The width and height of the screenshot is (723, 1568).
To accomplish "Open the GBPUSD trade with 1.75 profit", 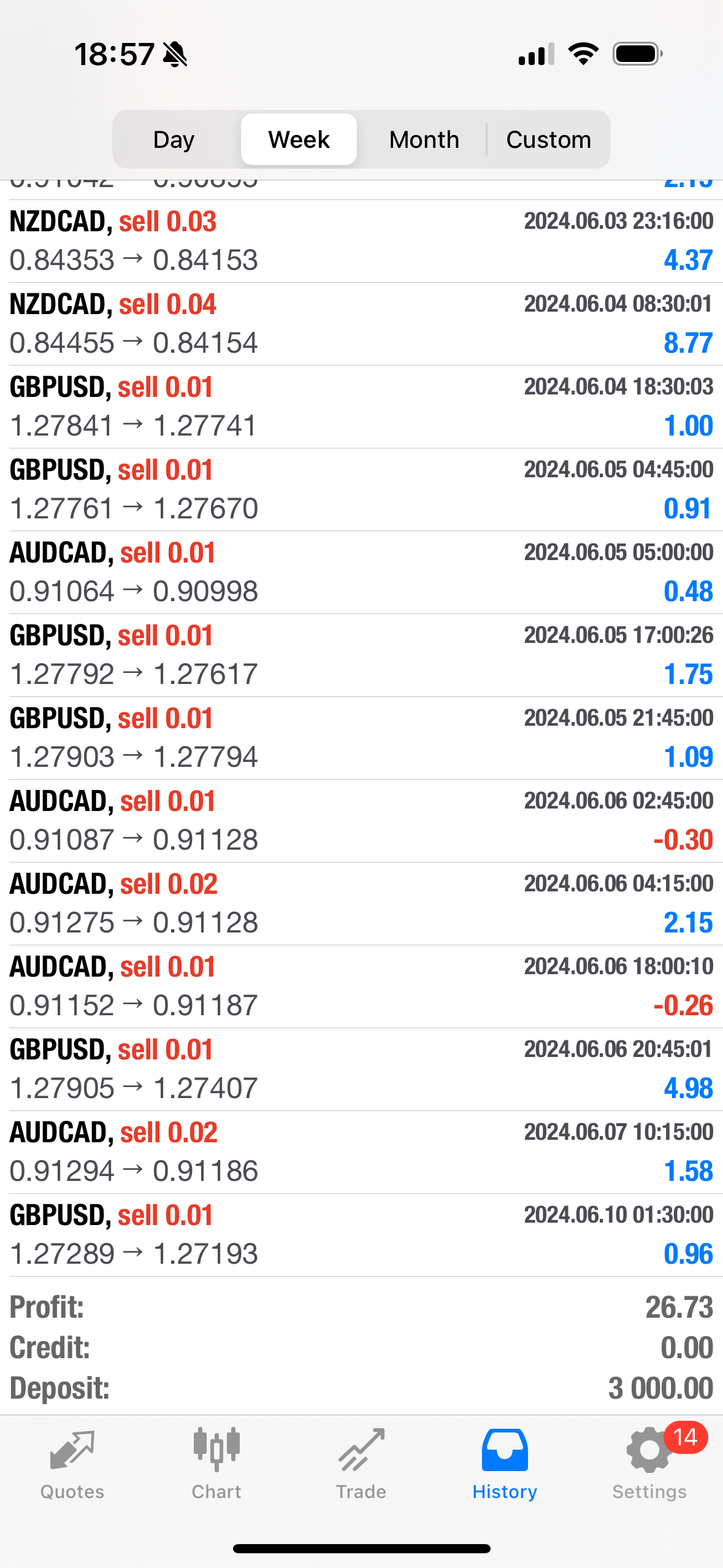I will click(361, 655).
